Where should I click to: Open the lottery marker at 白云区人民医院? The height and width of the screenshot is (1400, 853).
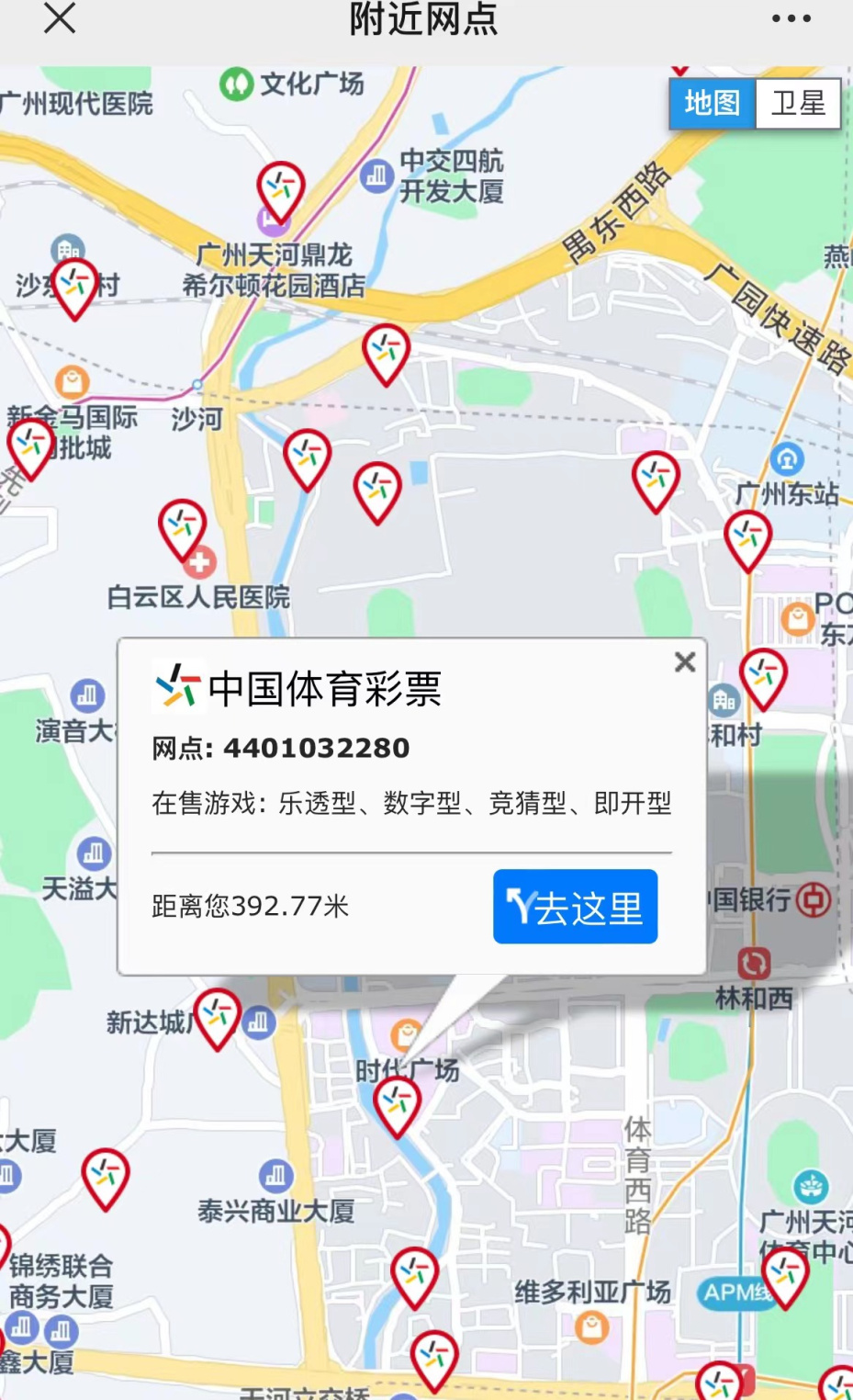pos(182,527)
